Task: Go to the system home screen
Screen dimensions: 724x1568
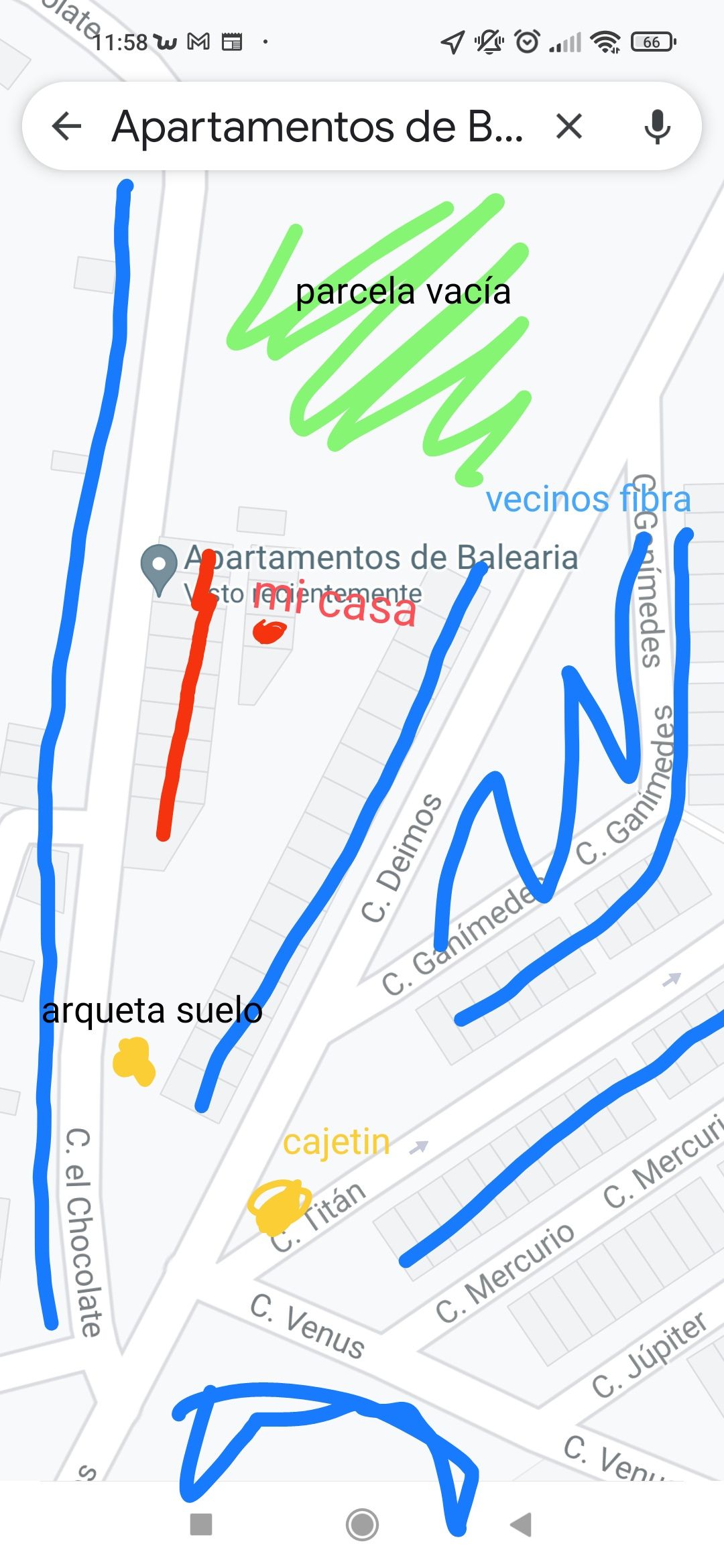Action: [362, 1524]
